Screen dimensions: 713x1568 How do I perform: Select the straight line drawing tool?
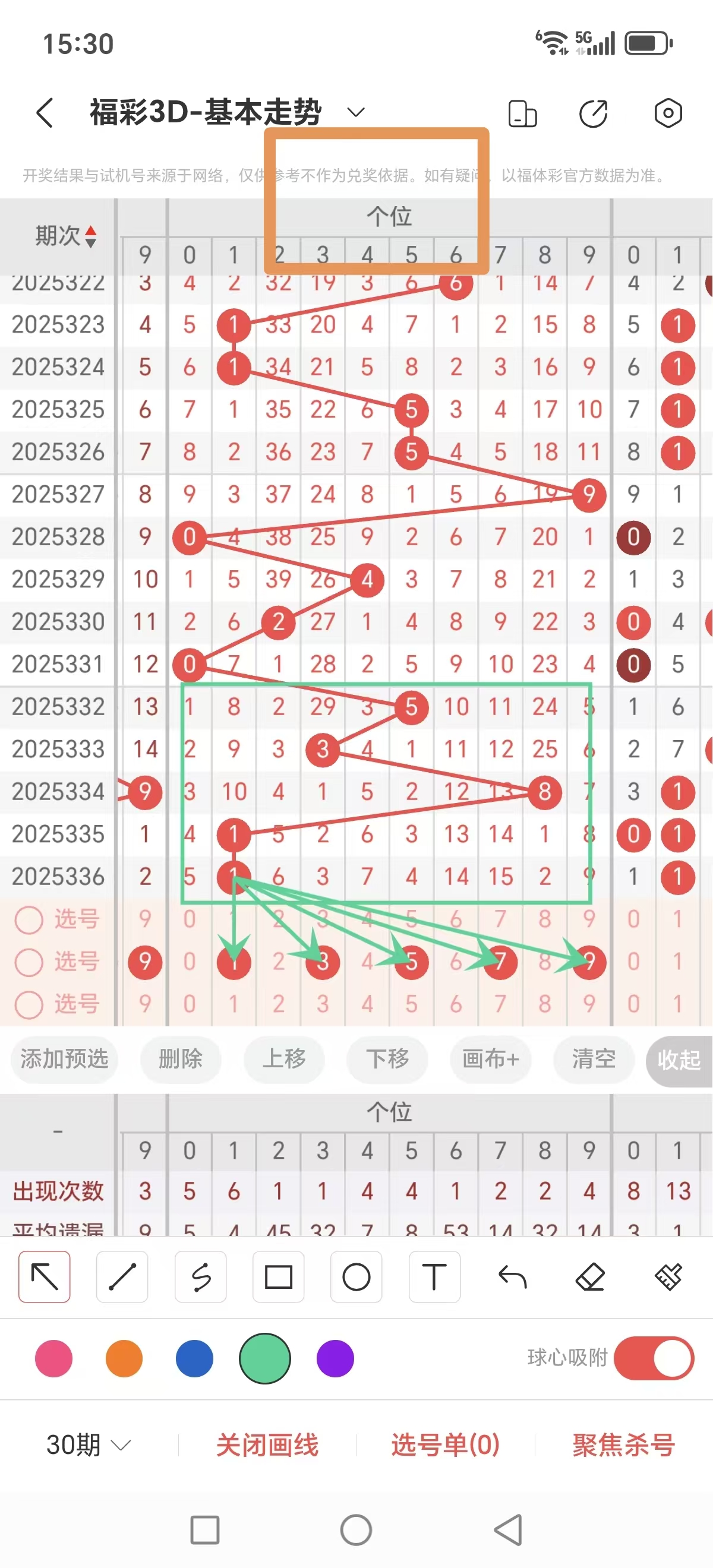(122, 1277)
